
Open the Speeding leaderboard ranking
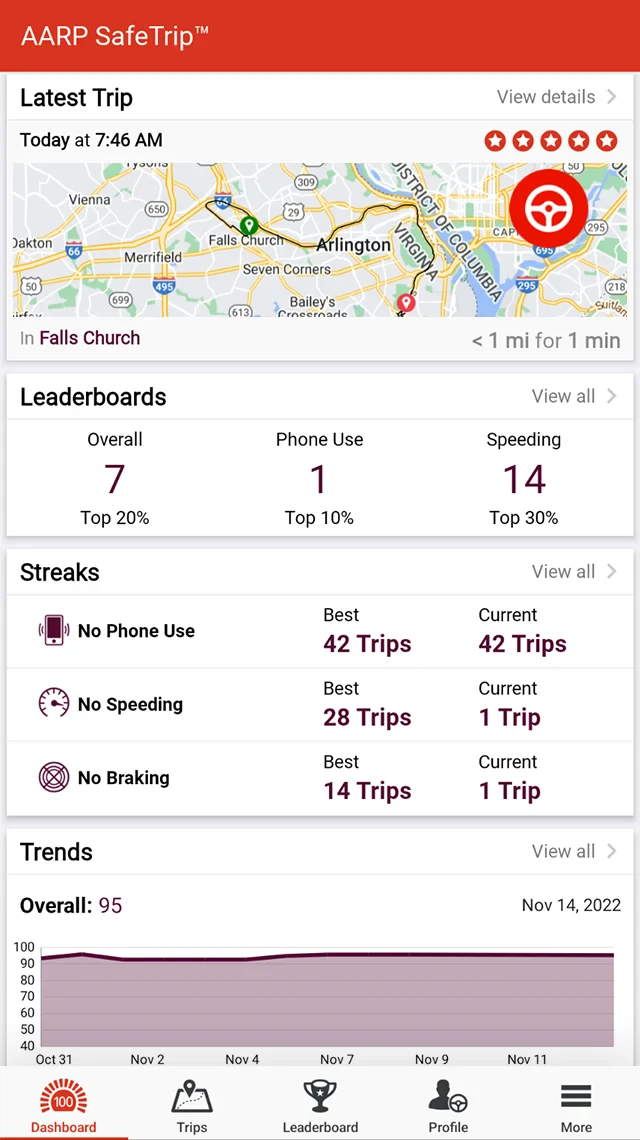(x=523, y=479)
